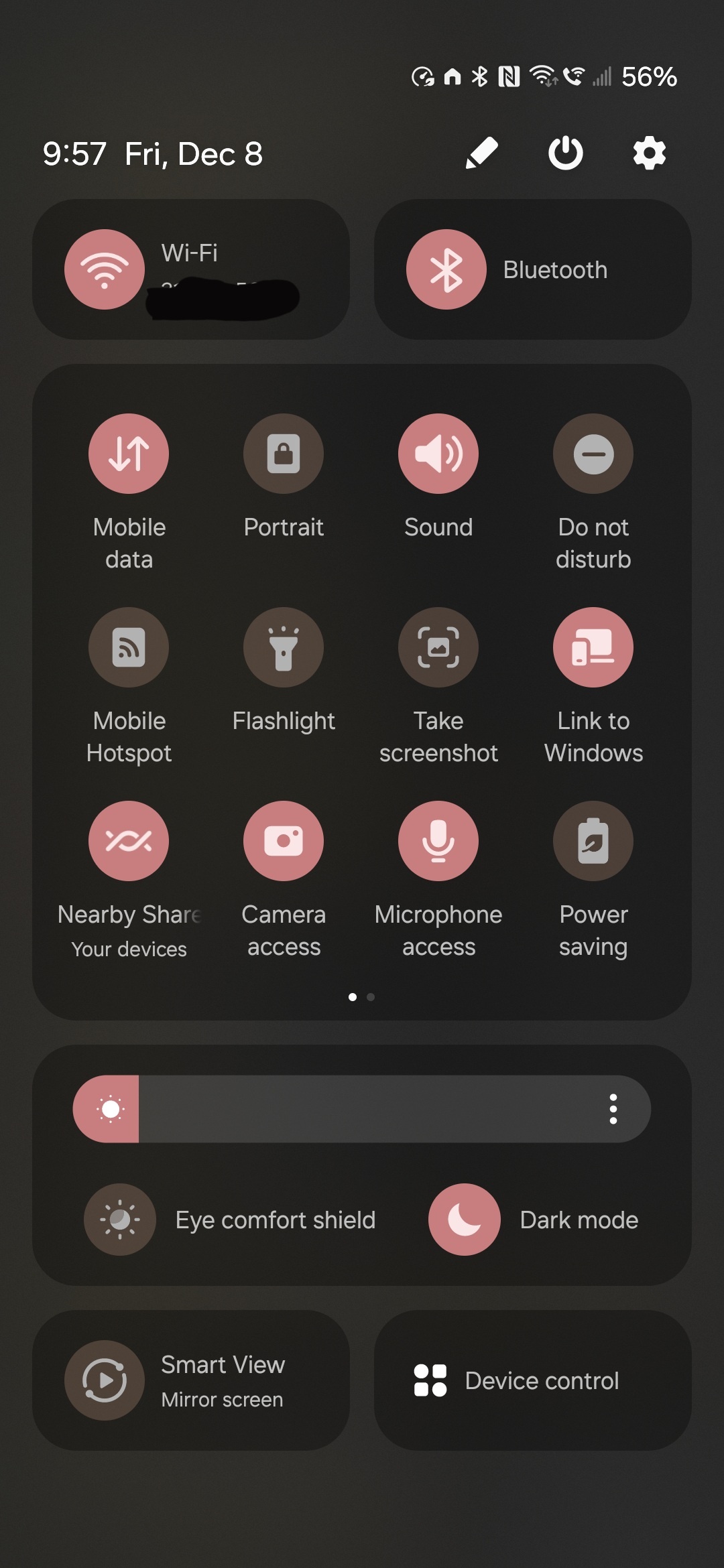Open the power menu
This screenshot has height=1568, width=724.
pos(565,153)
